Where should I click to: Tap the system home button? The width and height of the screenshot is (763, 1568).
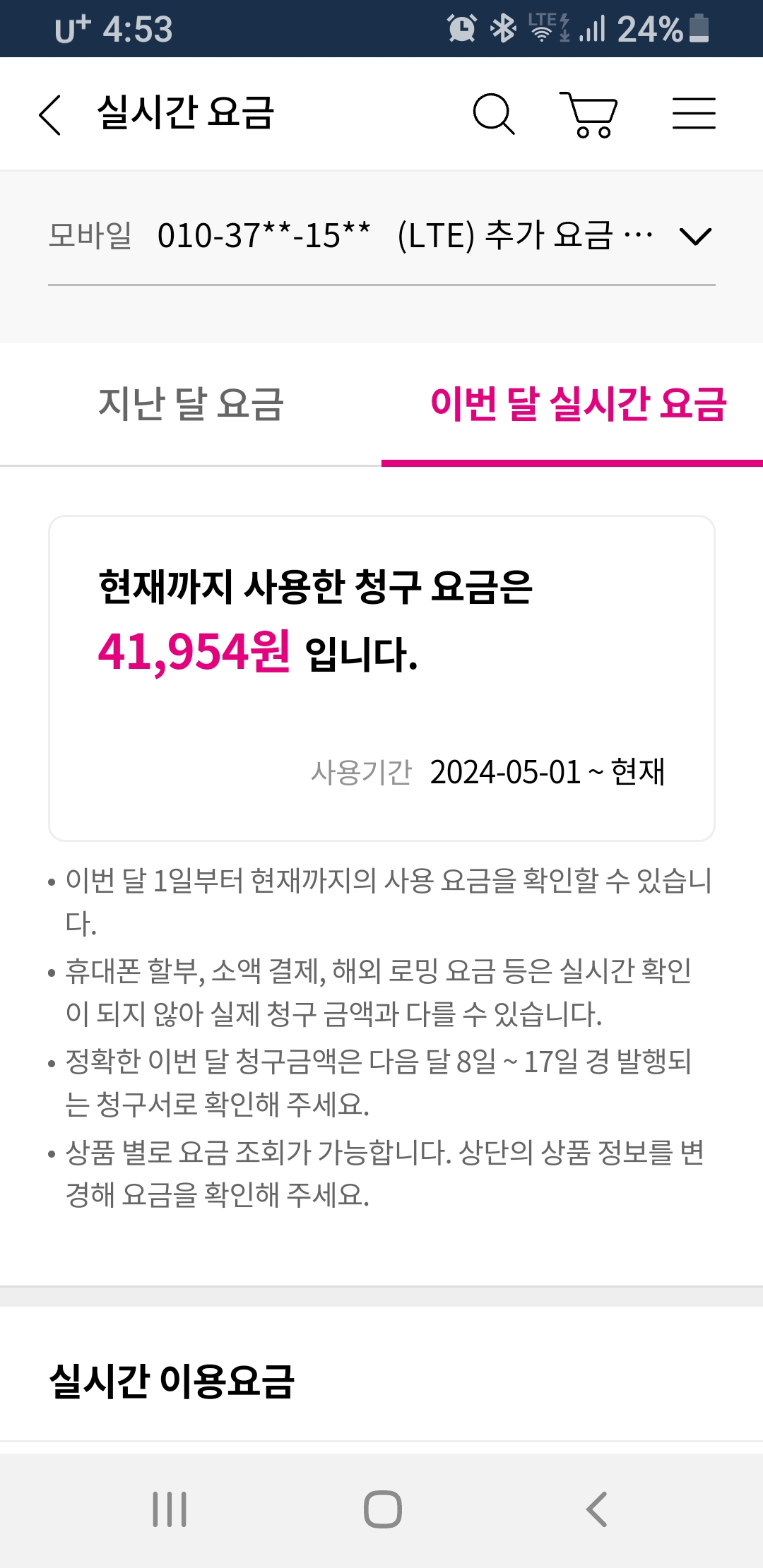coord(382,1509)
